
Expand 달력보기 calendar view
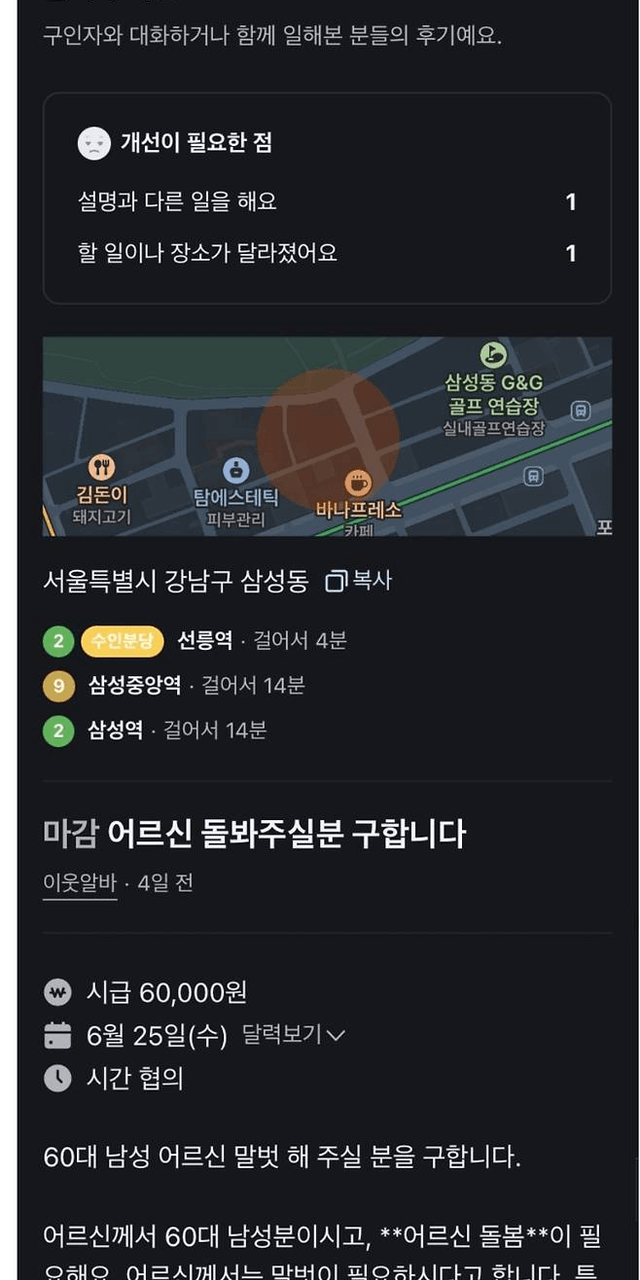(x=293, y=1035)
